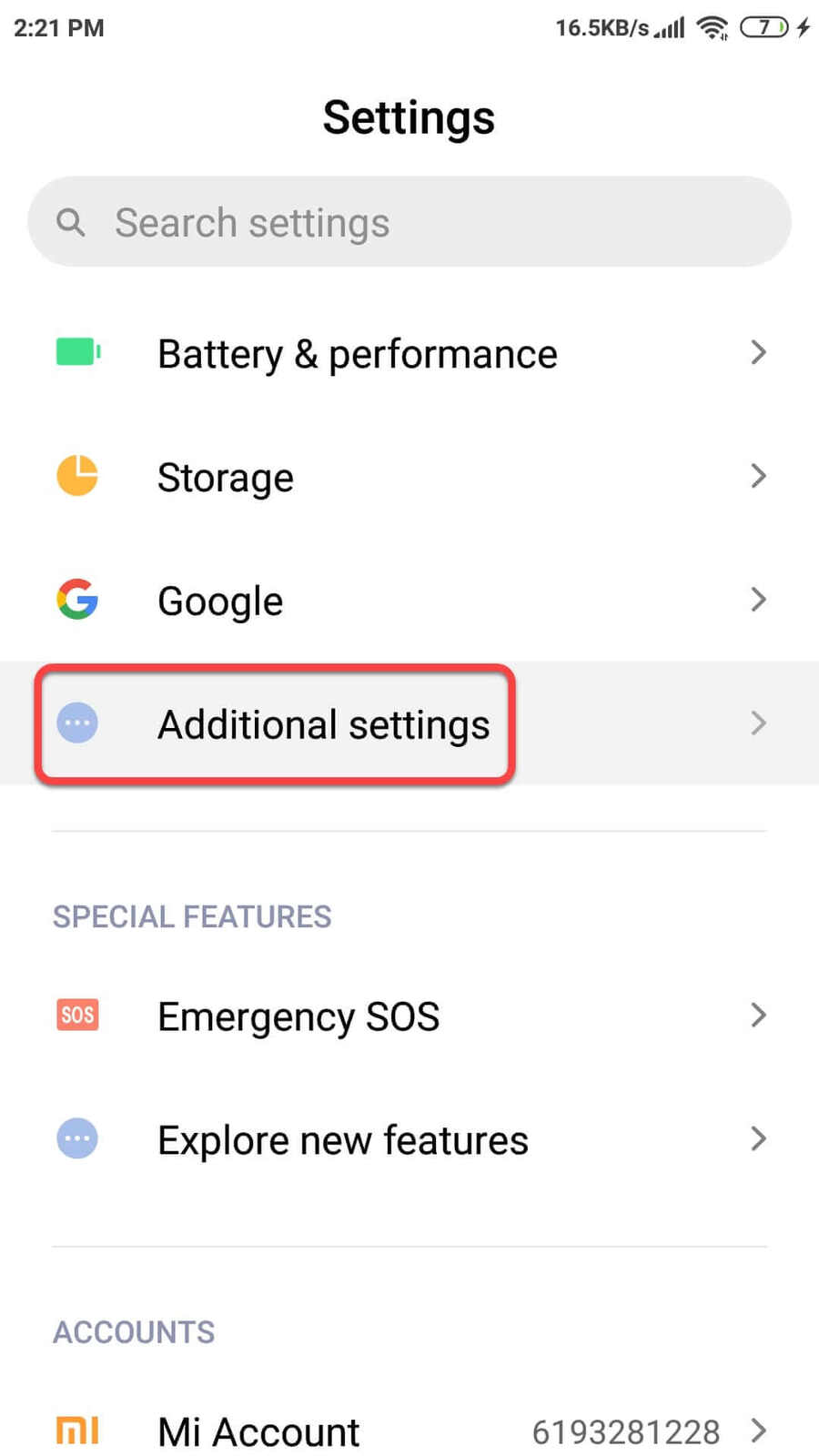Open the Storage settings row
Screen dimensions: 819x1456
point(409,477)
